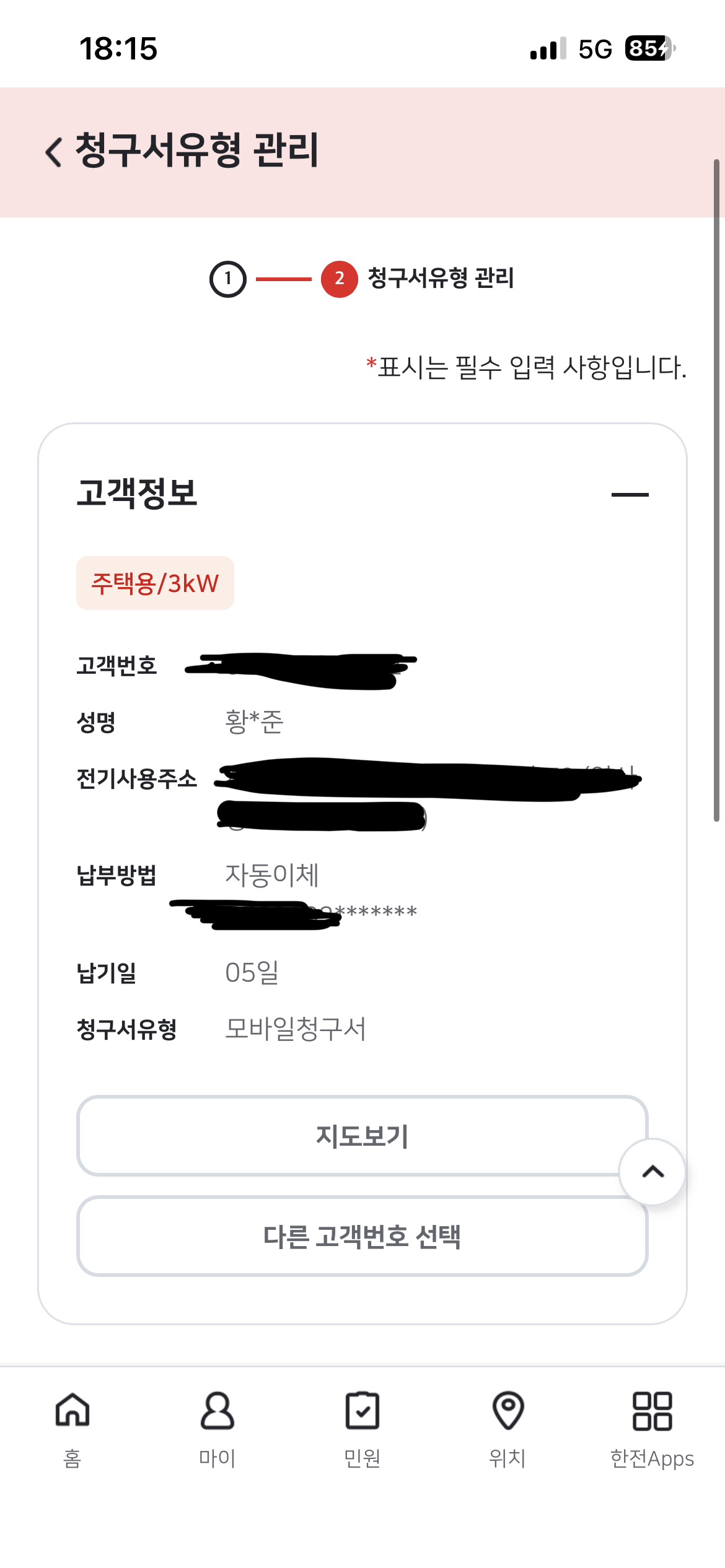725x1568 pixels.
Task: Tap the scroll-to-top arrow button
Action: tap(652, 1172)
